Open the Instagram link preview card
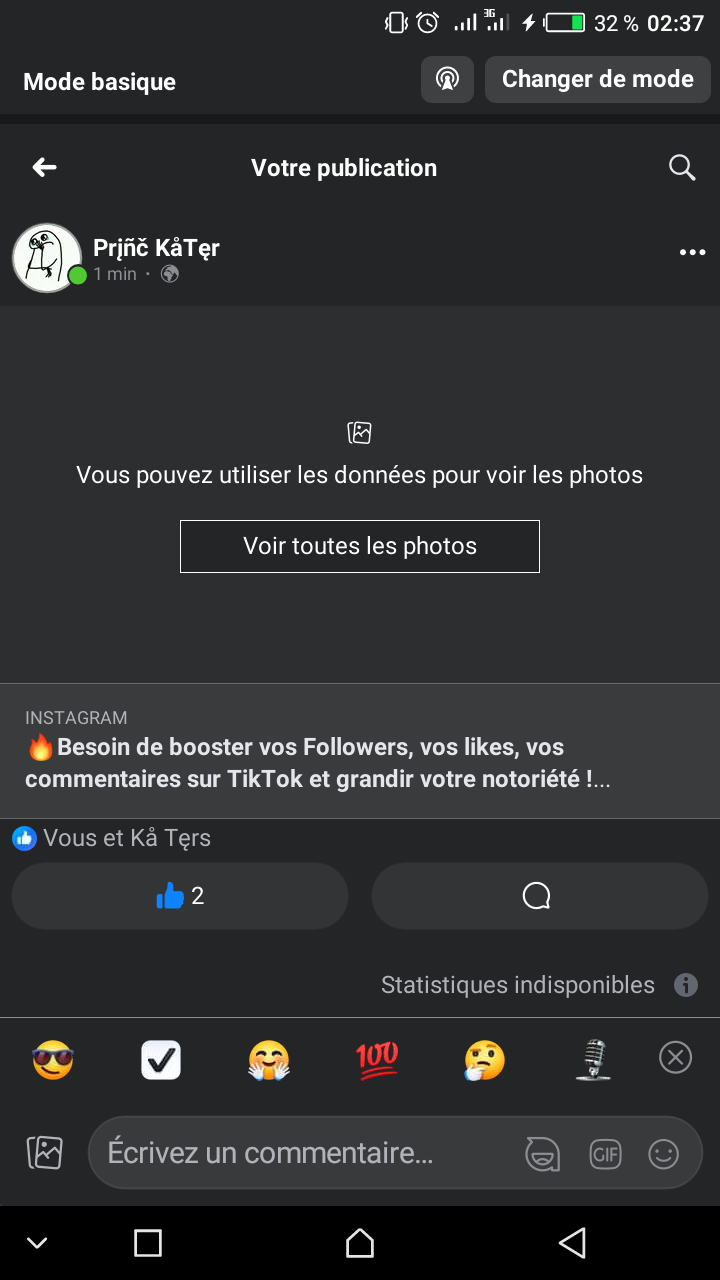Screen dimensions: 720x1280 360,751
